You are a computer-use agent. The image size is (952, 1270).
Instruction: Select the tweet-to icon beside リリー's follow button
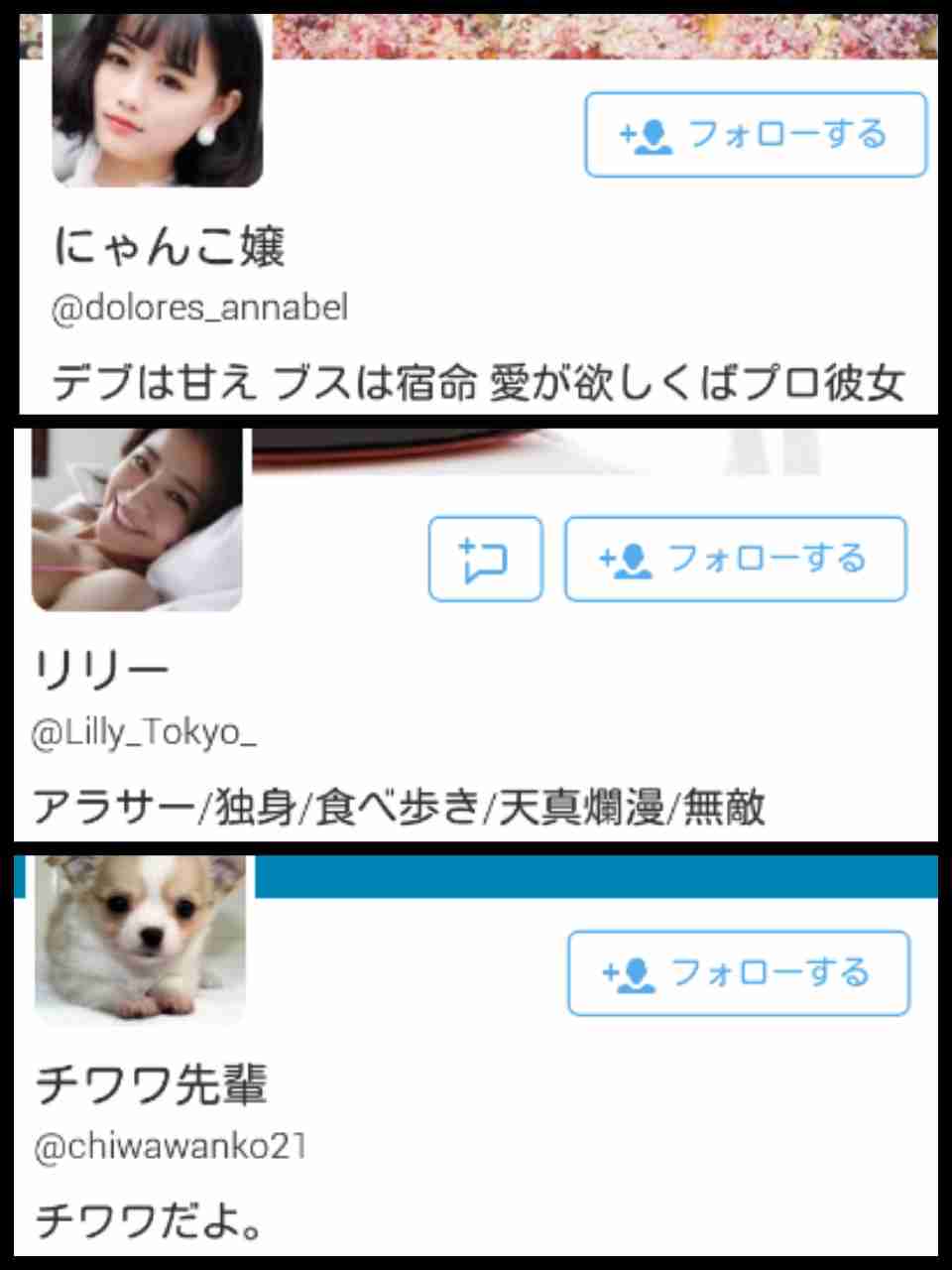coord(485,559)
